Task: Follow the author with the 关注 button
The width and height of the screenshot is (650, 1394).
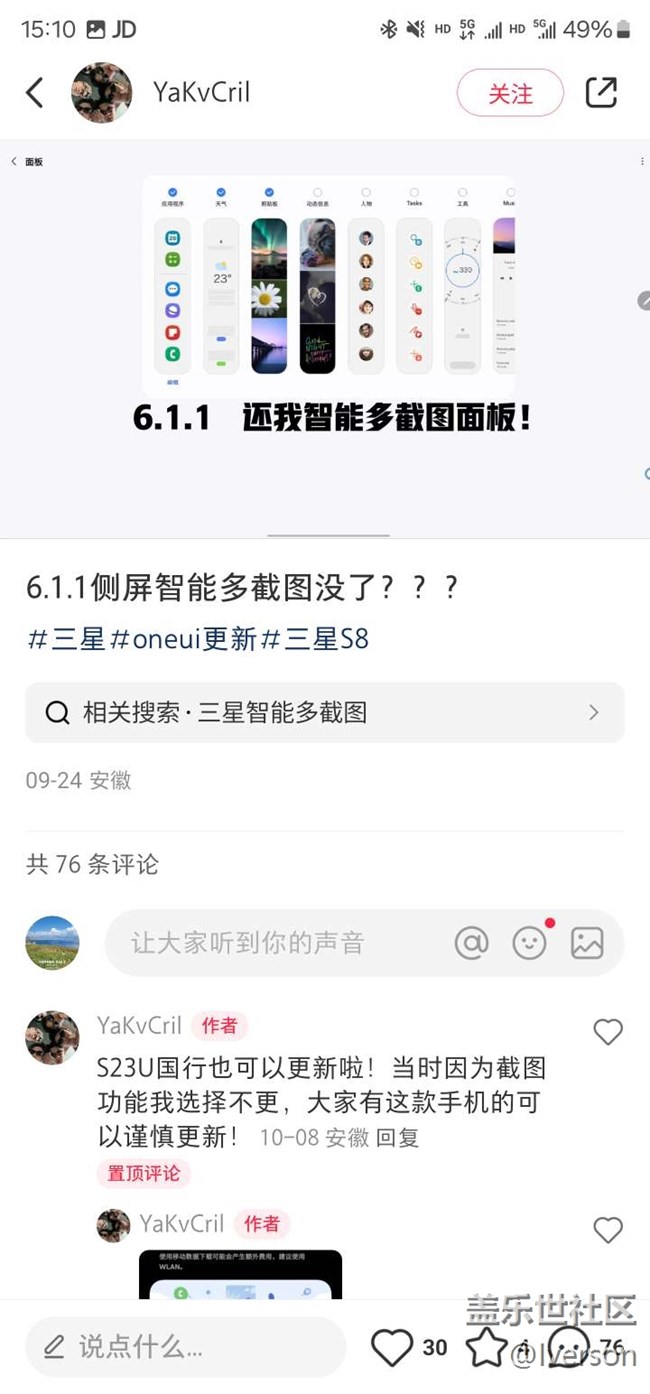Action: 510,93
